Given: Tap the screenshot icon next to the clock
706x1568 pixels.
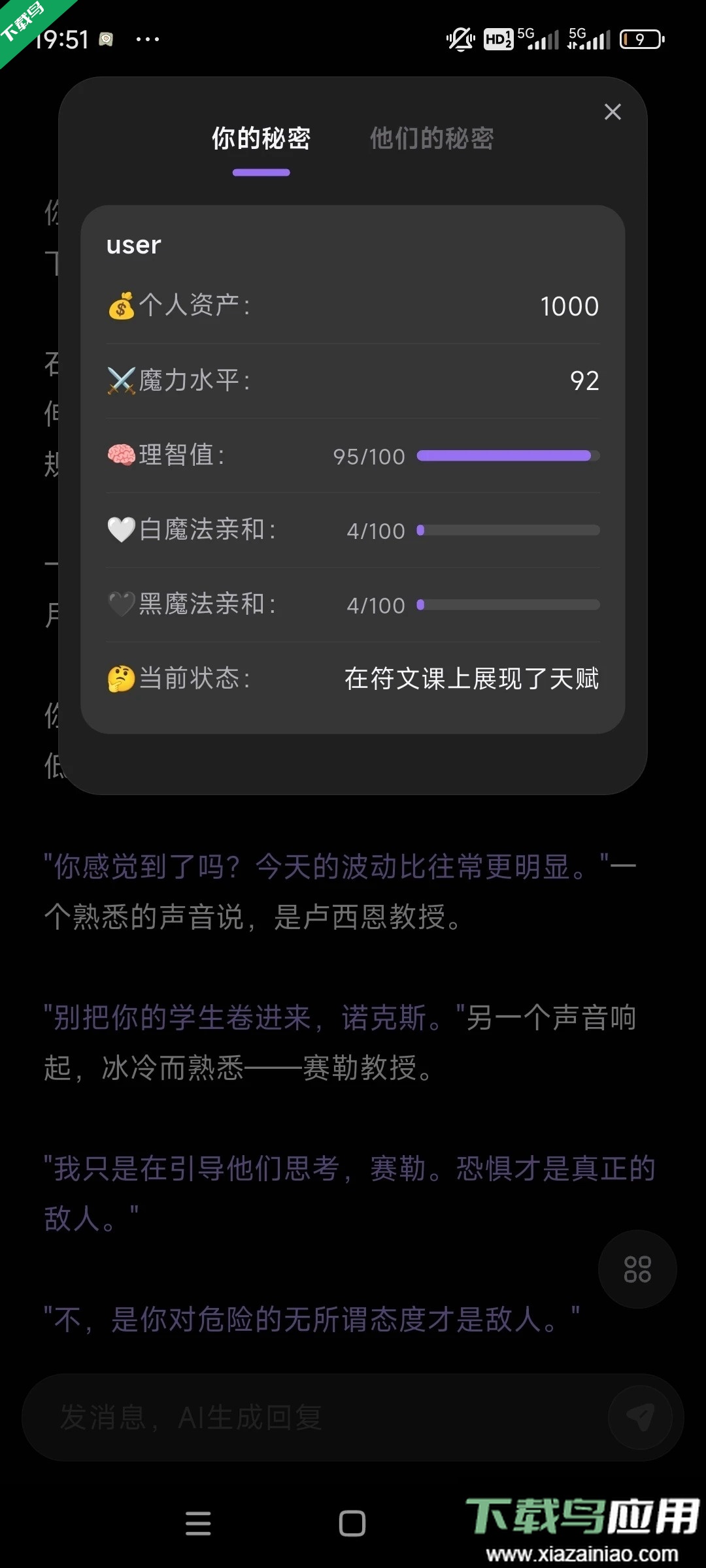Looking at the screenshot, I should (x=106, y=40).
